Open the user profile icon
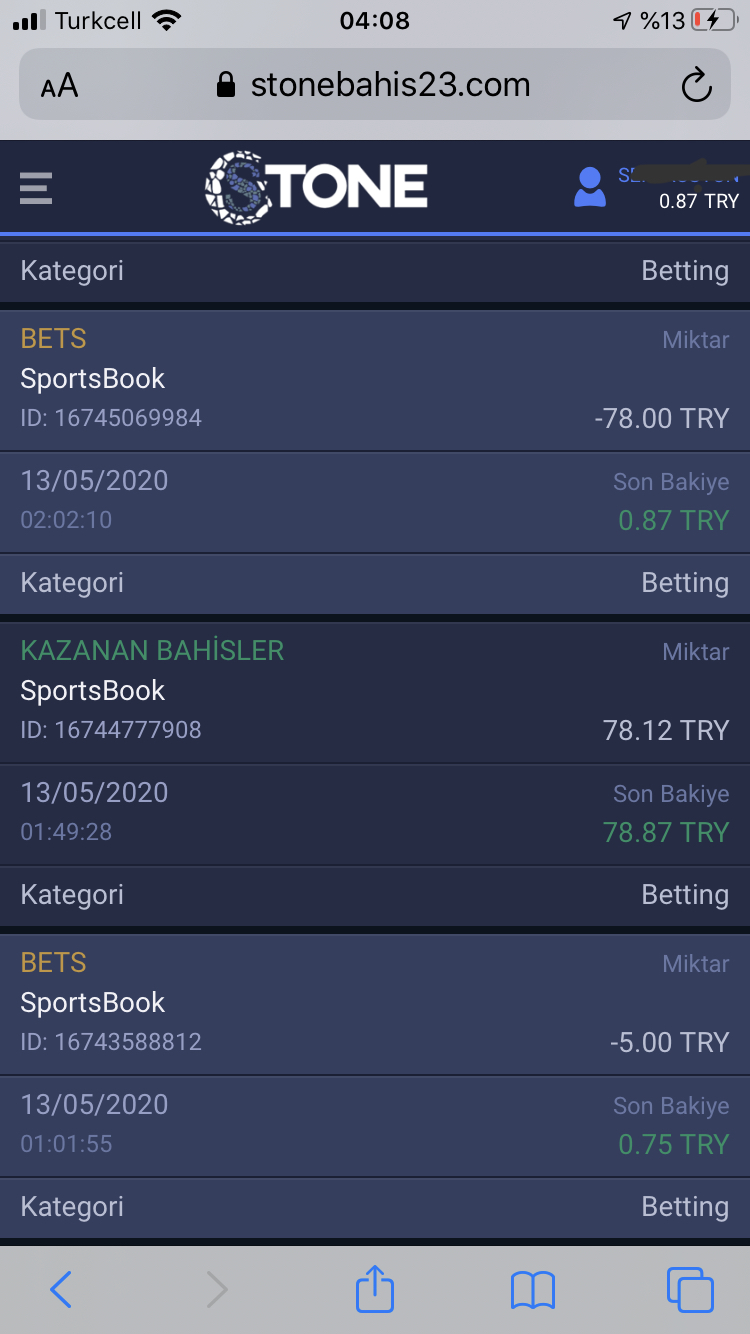The height and width of the screenshot is (1334, 750). tap(590, 187)
